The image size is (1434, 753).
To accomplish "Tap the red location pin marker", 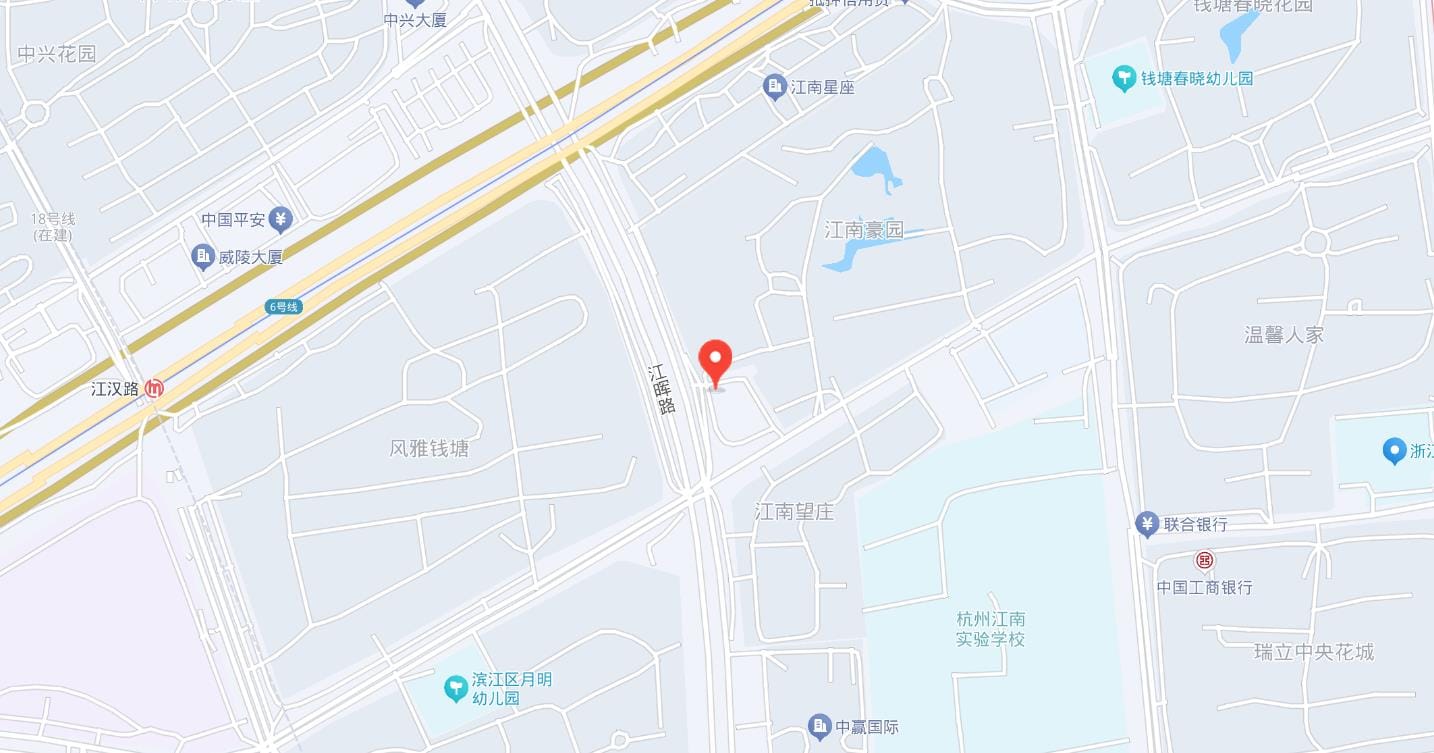I will [x=714, y=361].
